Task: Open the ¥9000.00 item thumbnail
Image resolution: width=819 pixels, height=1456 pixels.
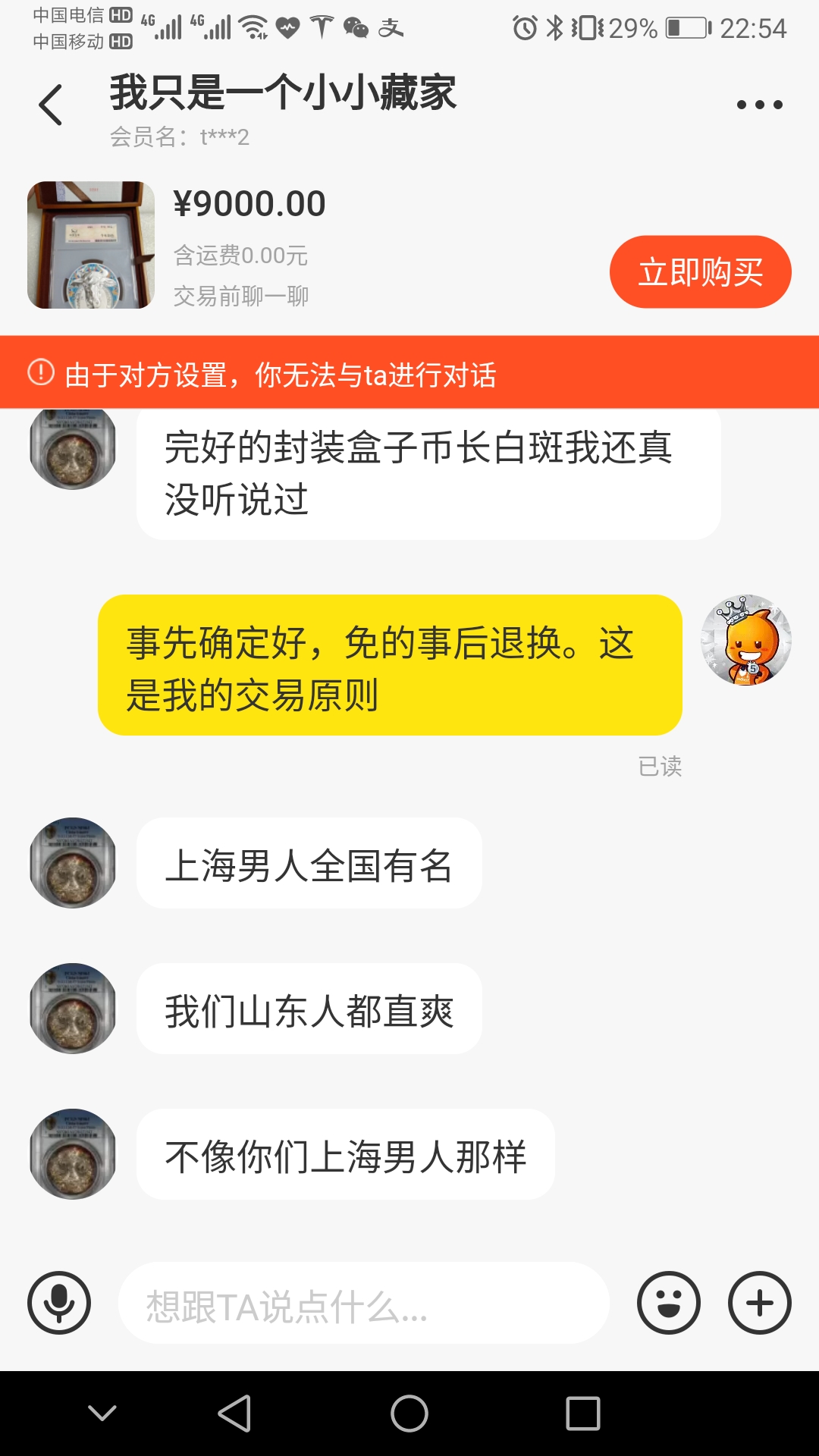Action: pyautogui.click(x=91, y=245)
